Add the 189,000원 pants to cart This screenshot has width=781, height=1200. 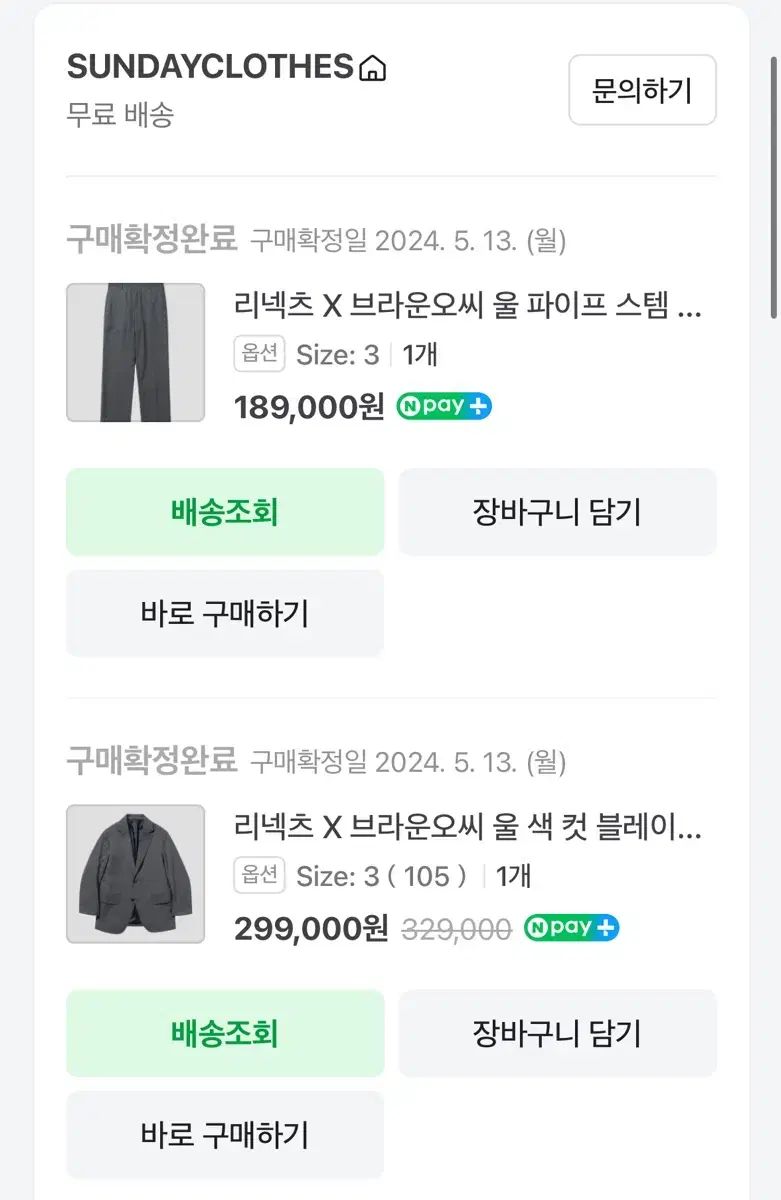pyautogui.click(x=557, y=512)
